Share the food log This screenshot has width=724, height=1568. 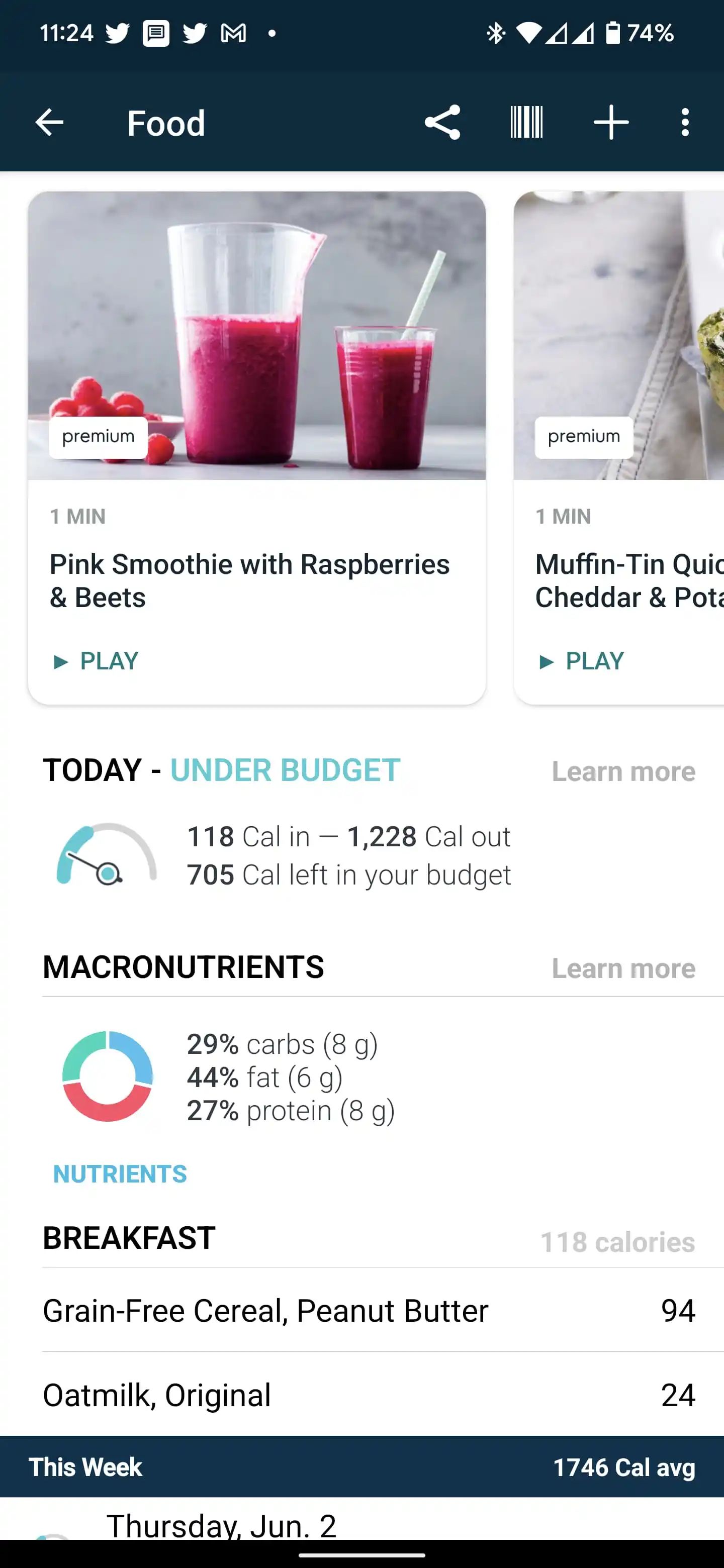(x=442, y=122)
